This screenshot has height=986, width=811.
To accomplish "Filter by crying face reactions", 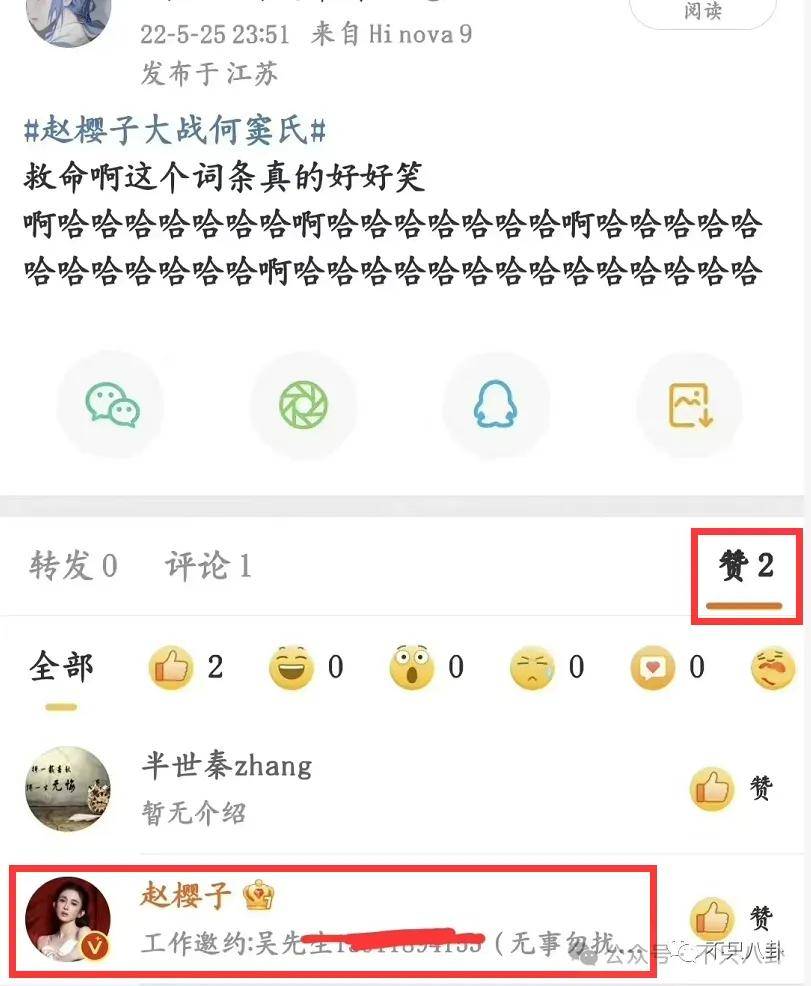I will coord(546,667).
